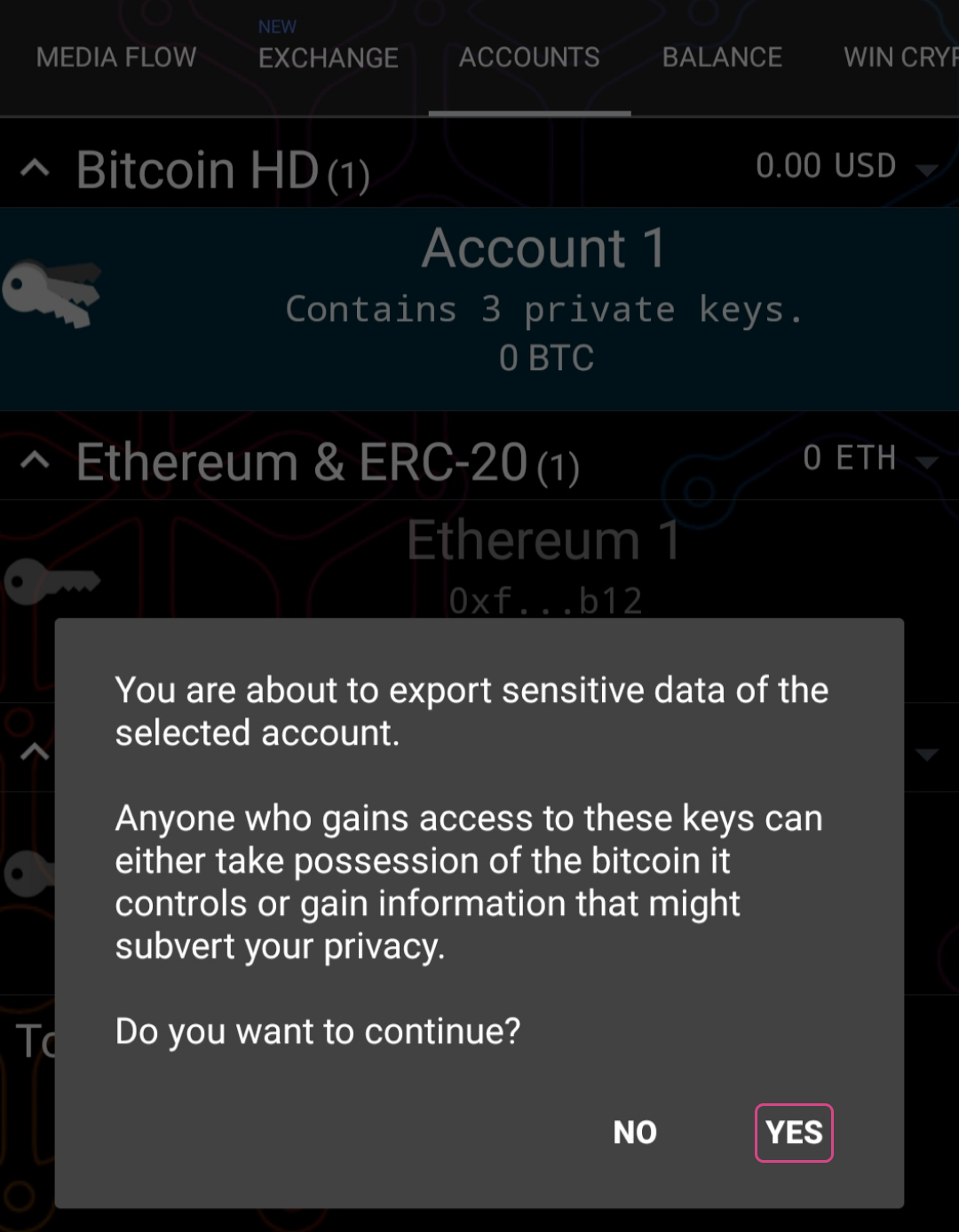
Task: Cancel the export with NO
Action: pyautogui.click(x=634, y=1133)
